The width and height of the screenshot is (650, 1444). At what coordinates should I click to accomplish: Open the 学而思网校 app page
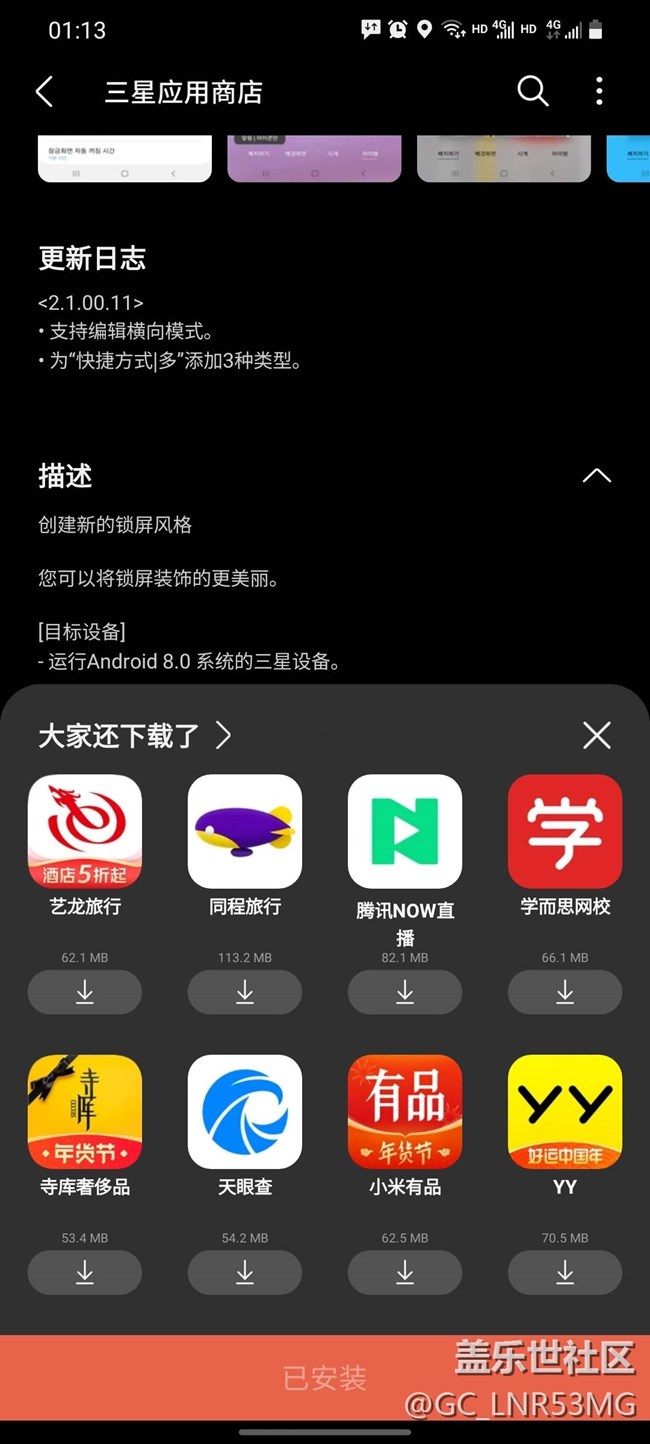(x=565, y=832)
